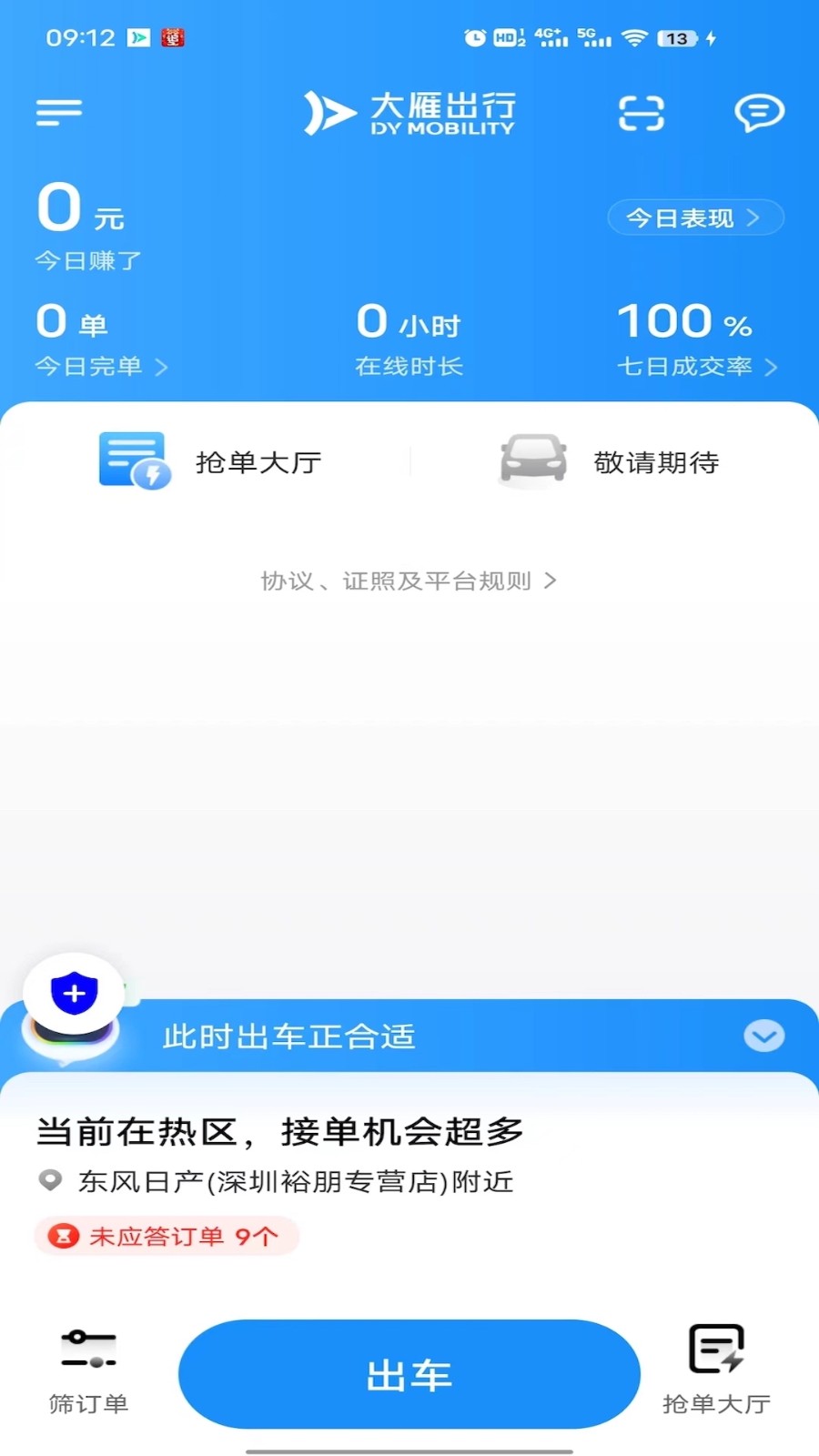Open the messages chat icon
This screenshot has height=1456, width=819.
[759, 113]
